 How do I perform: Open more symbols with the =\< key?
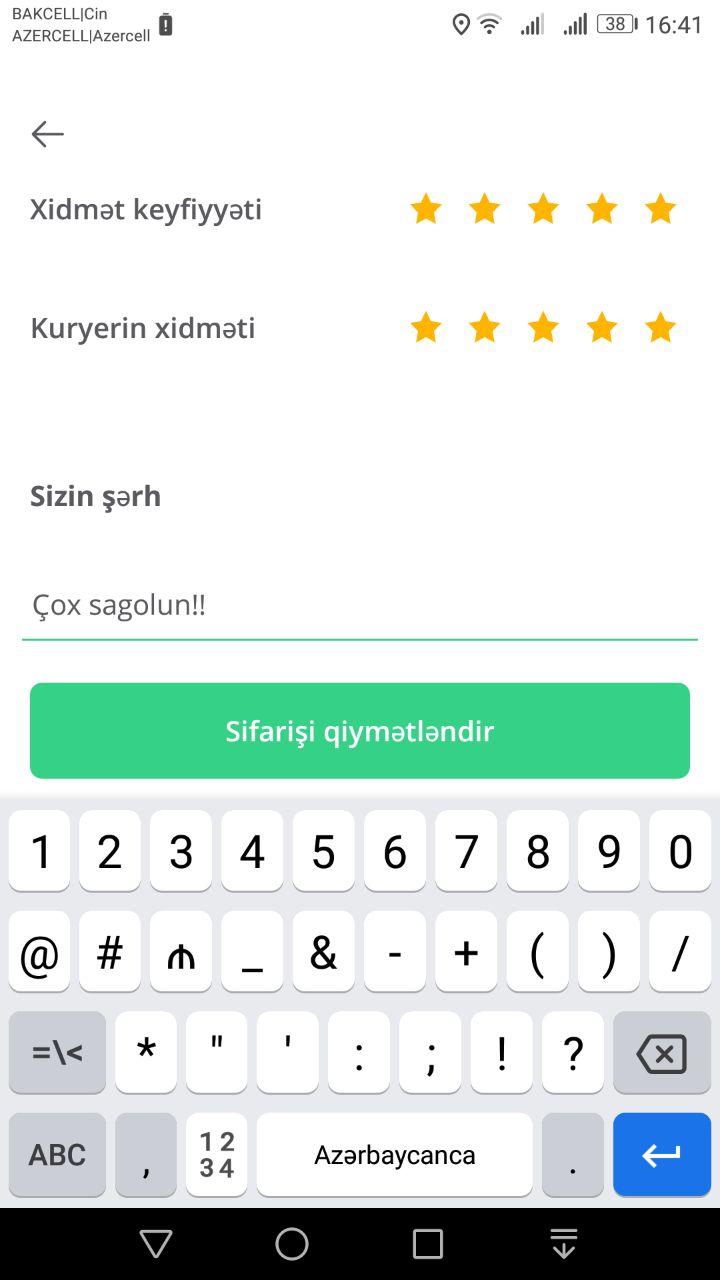(x=57, y=1053)
